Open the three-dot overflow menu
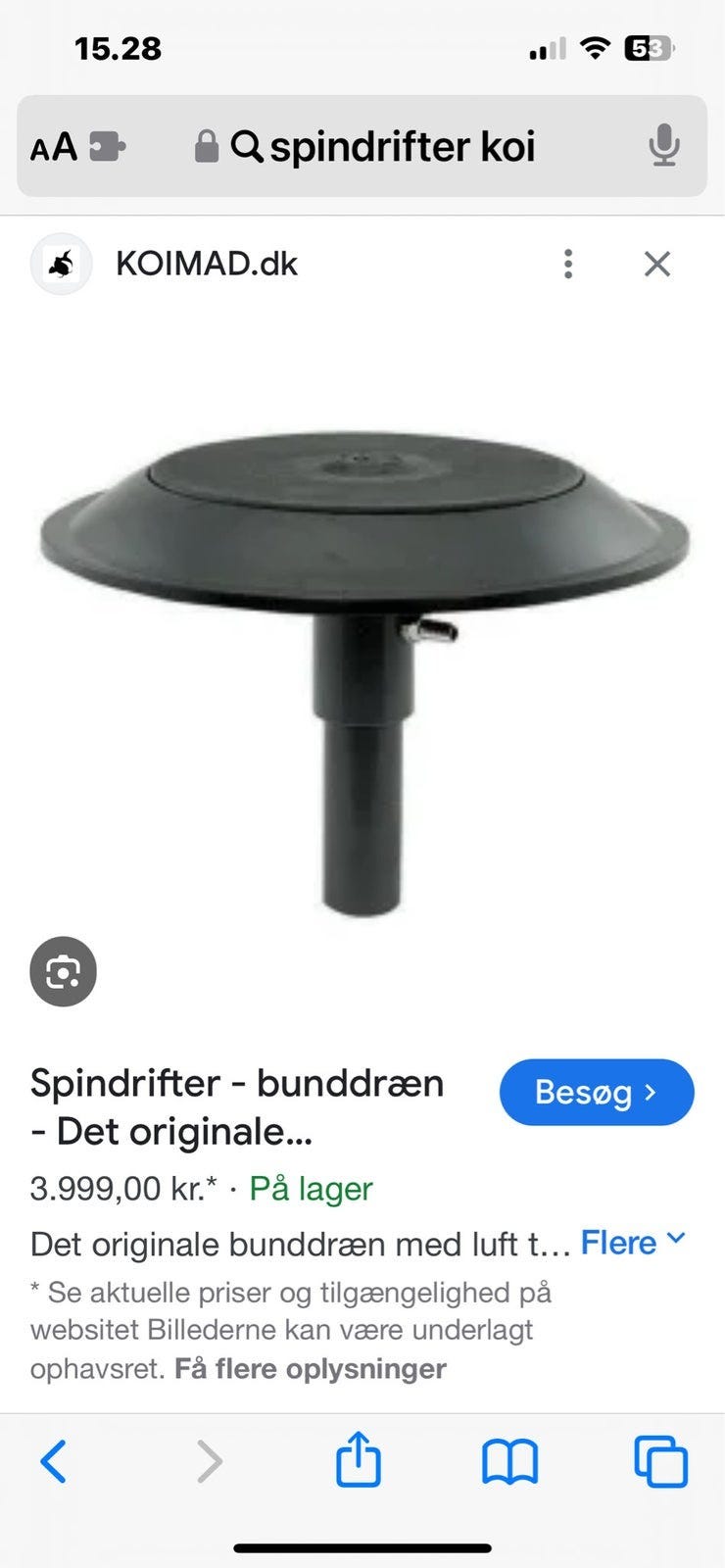Screen dimensions: 725x1568 tap(568, 264)
